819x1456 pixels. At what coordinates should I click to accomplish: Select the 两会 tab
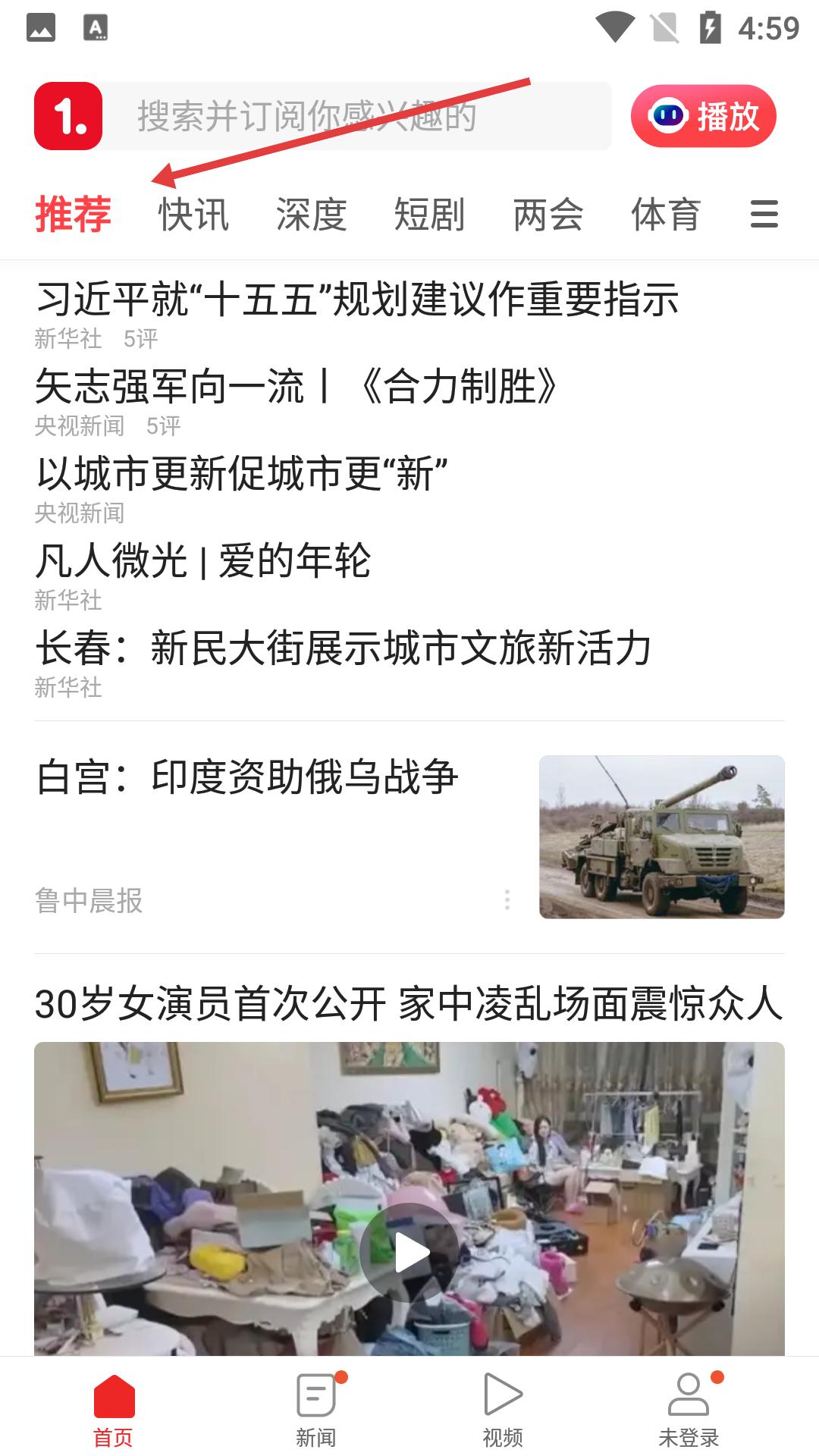(548, 215)
